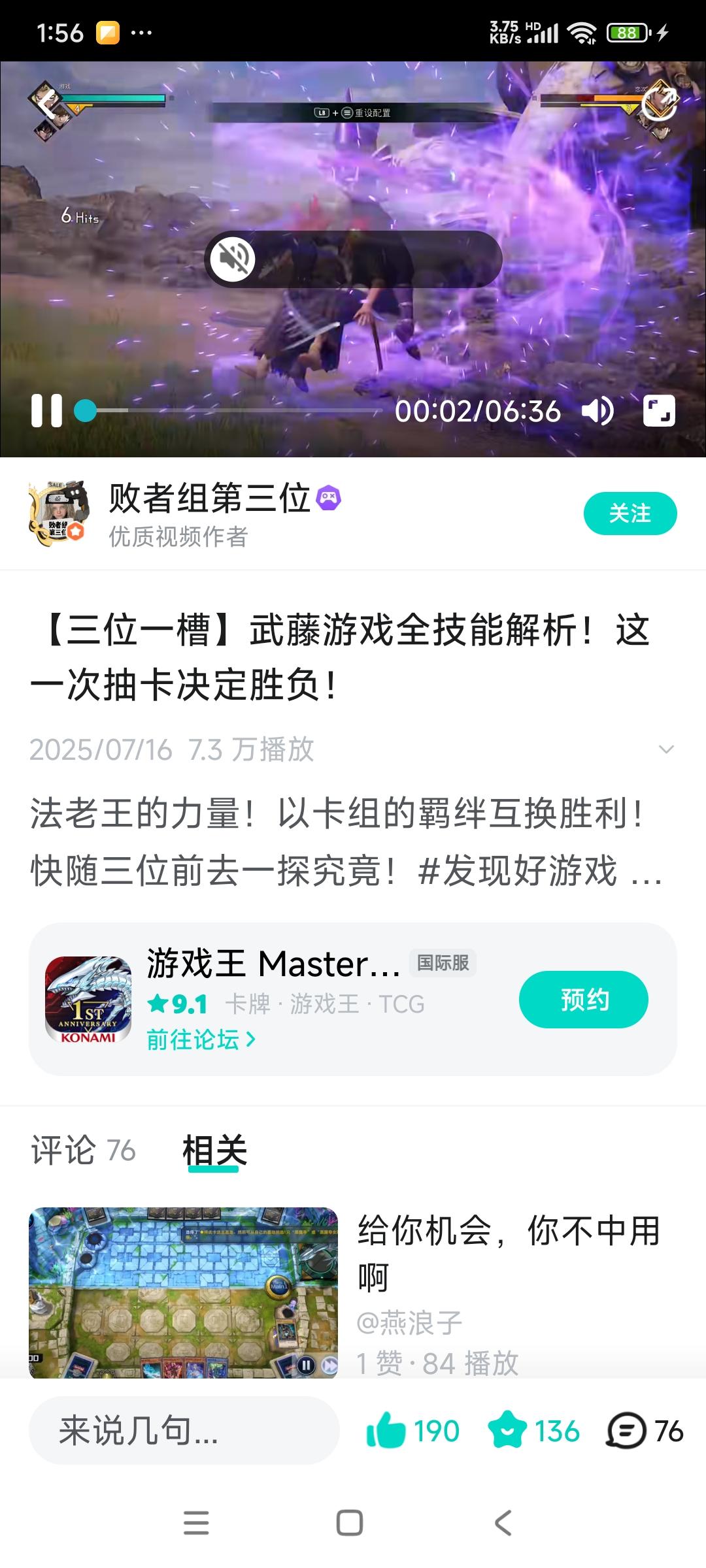Pause the playing video

tap(46, 411)
